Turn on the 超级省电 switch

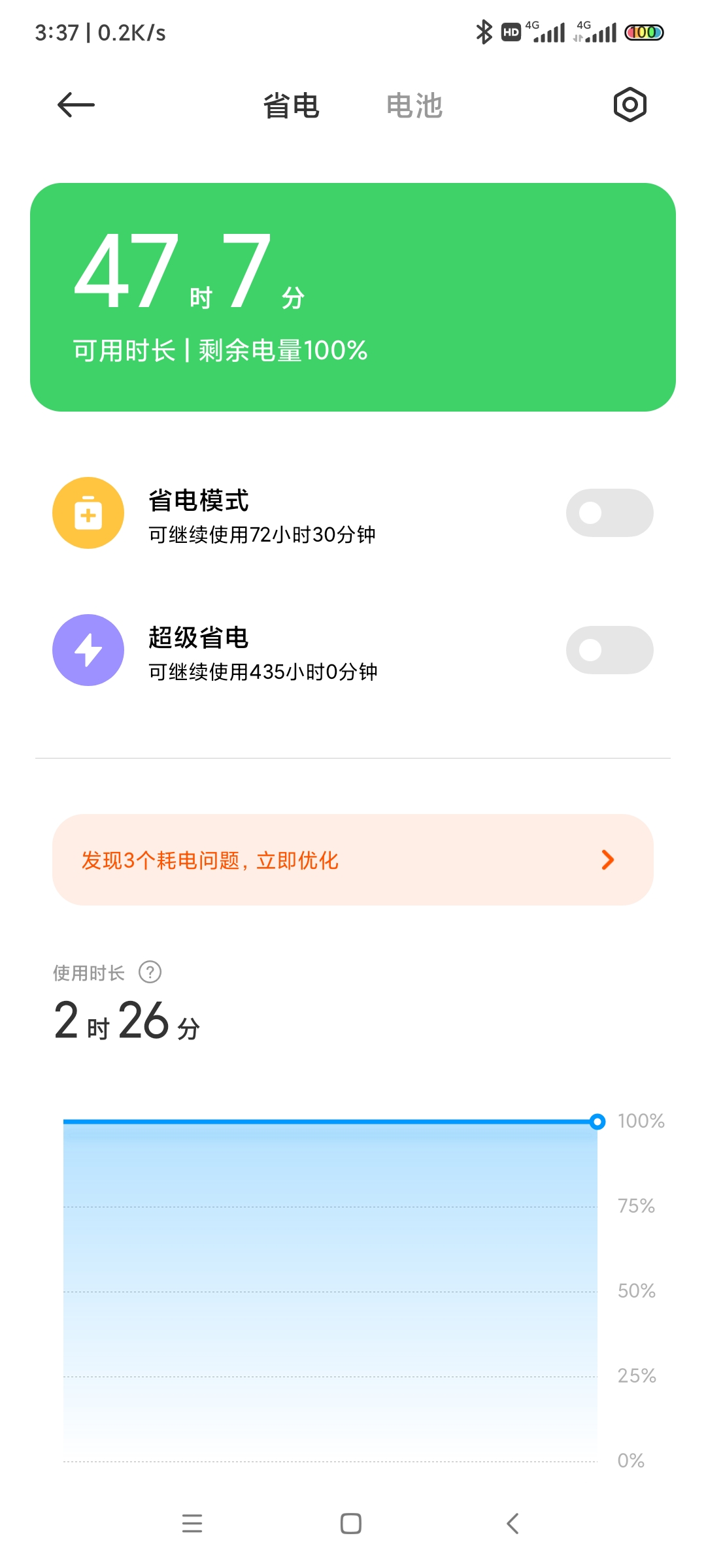click(x=609, y=650)
